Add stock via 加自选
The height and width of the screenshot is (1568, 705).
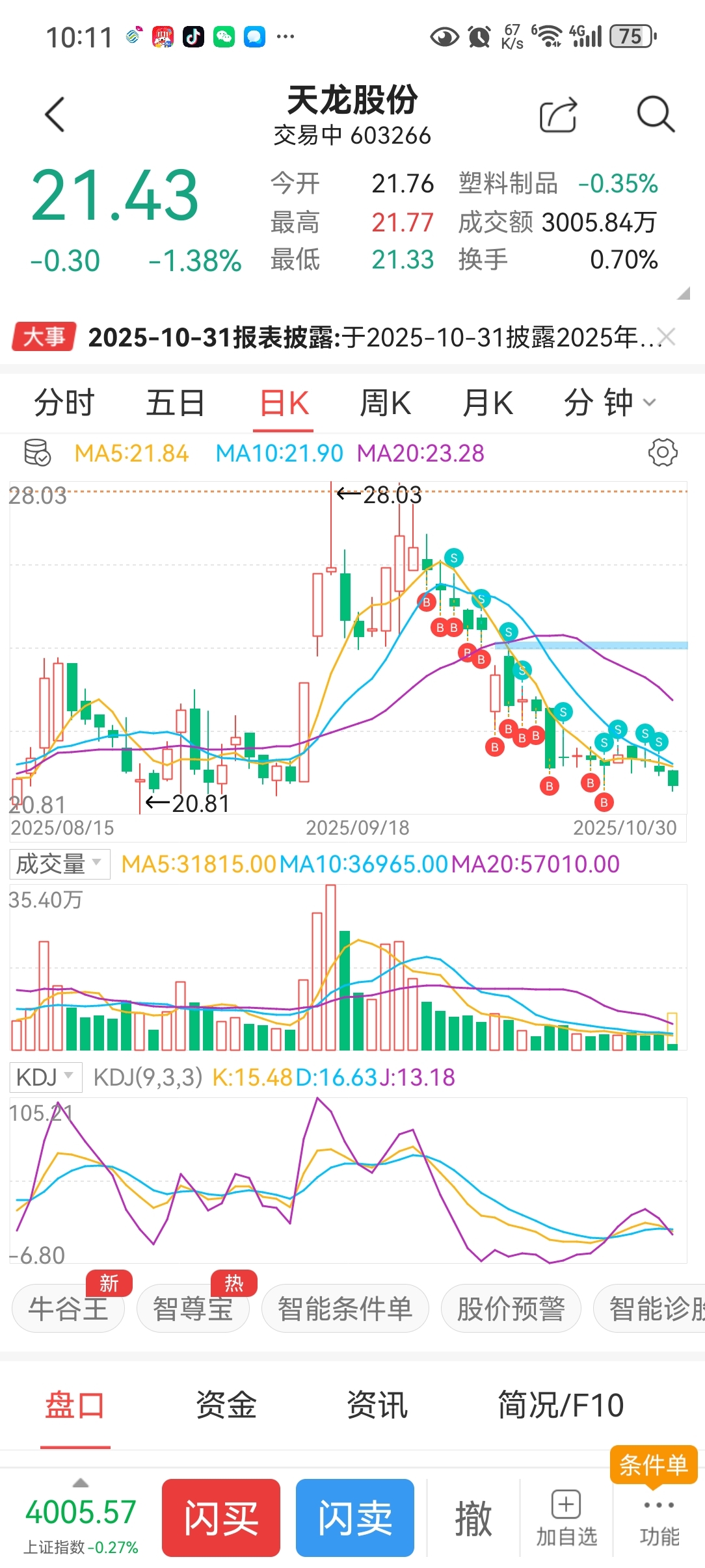point(566,1519)
